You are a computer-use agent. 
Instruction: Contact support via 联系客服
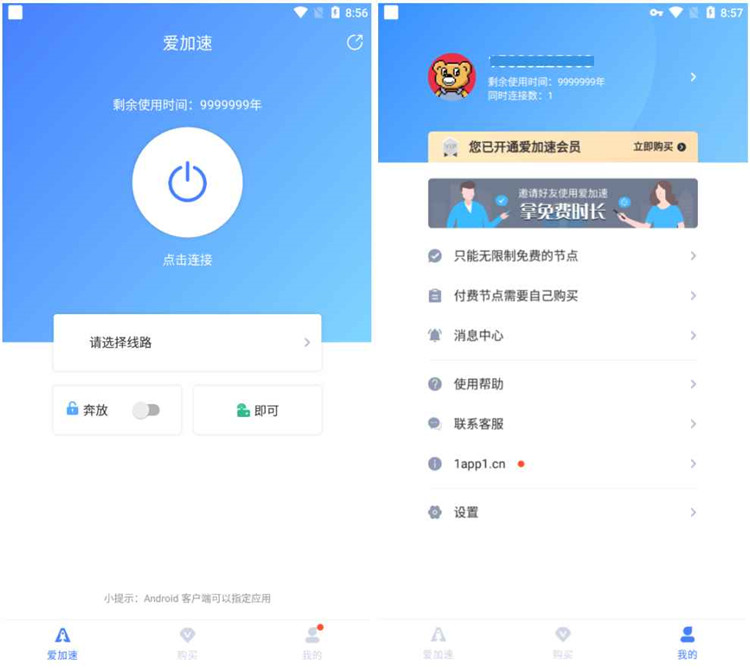[562, 424]
